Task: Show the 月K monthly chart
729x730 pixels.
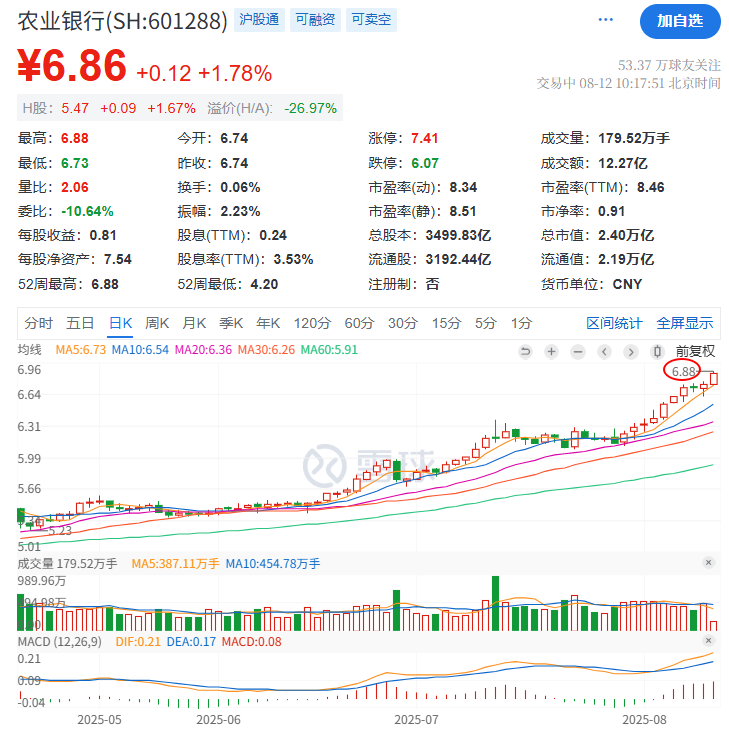Action: pos(194,323)
